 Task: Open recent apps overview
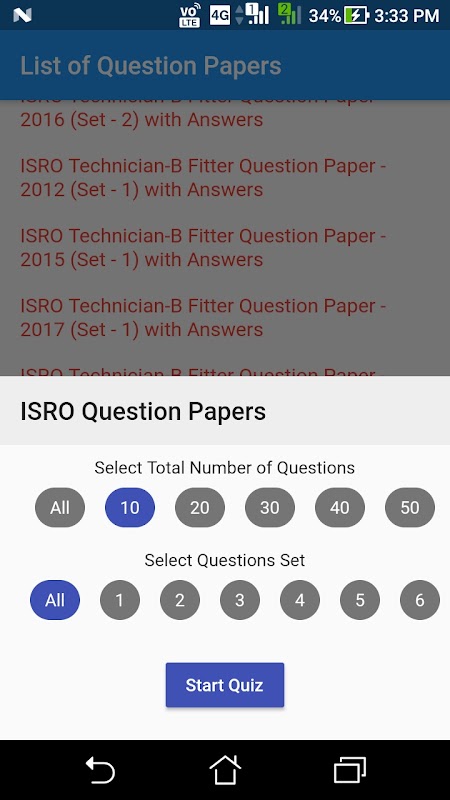(349, 770)
